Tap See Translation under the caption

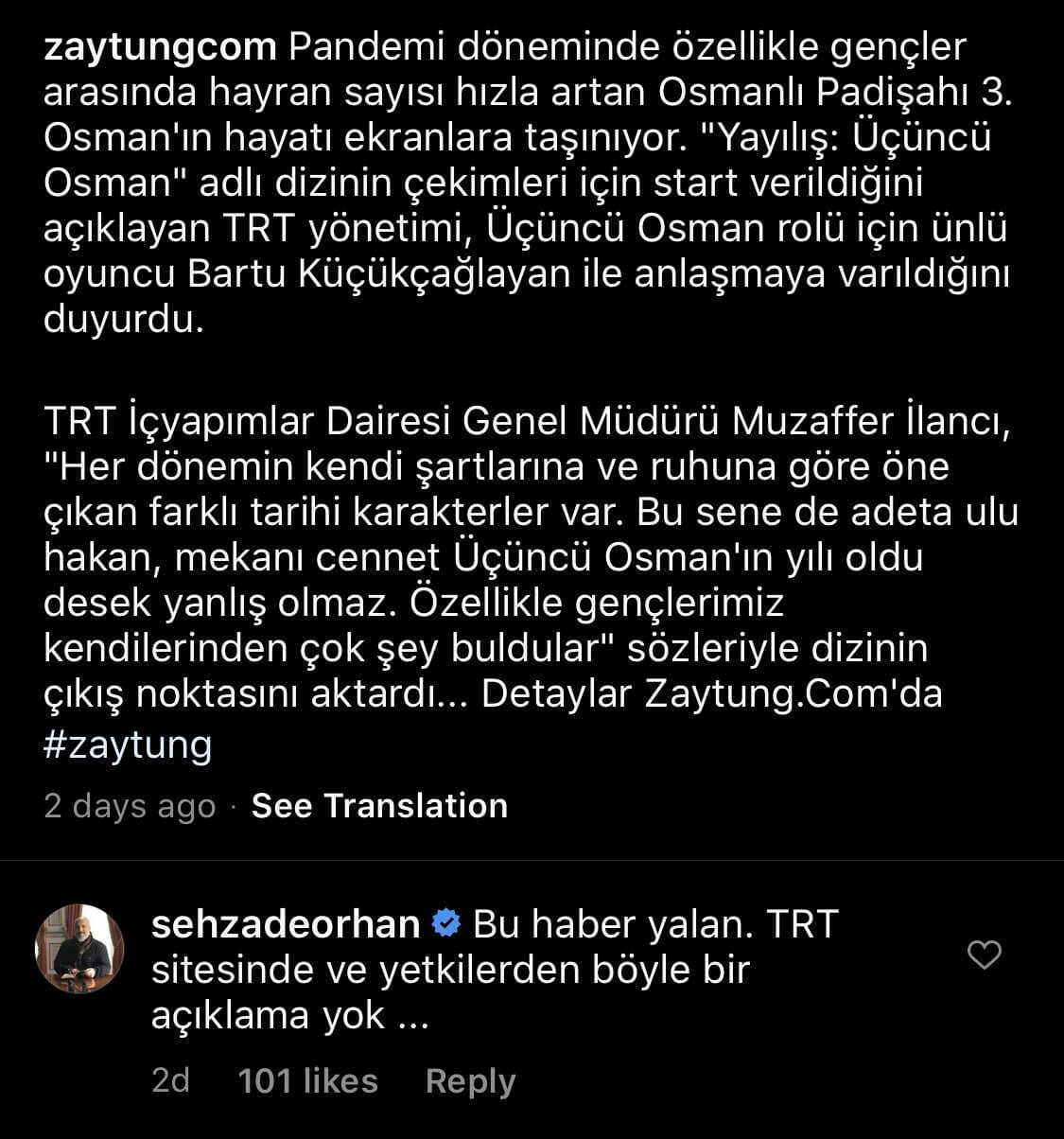379,806
